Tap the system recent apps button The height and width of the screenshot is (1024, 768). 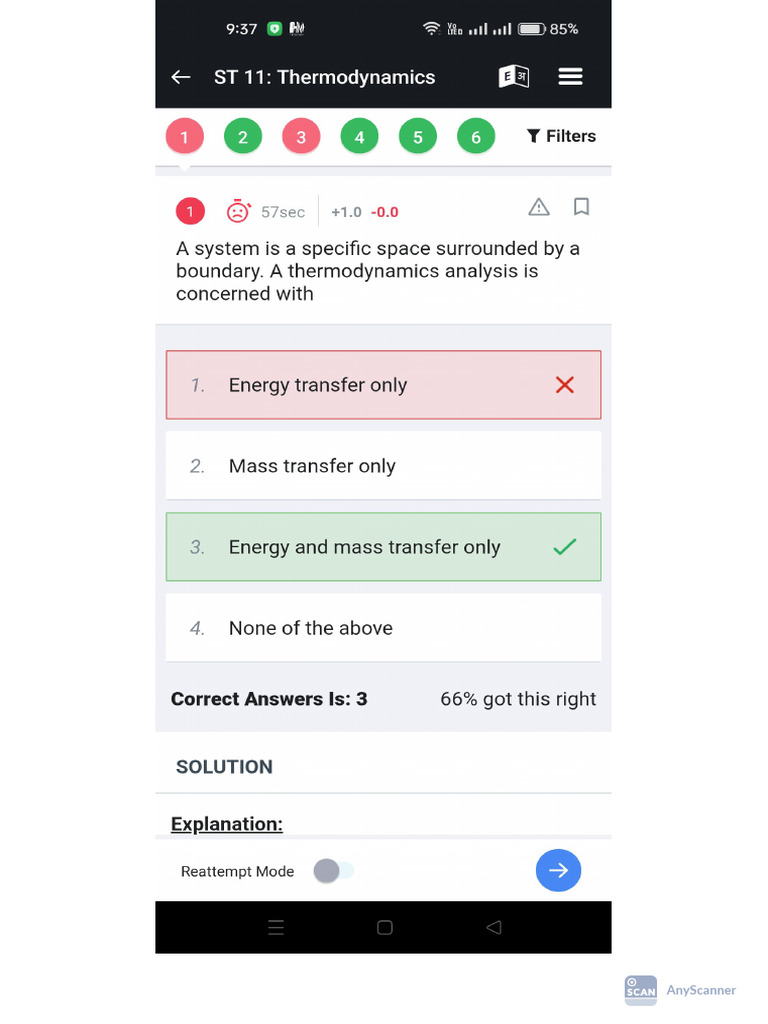tap(276, 927)
